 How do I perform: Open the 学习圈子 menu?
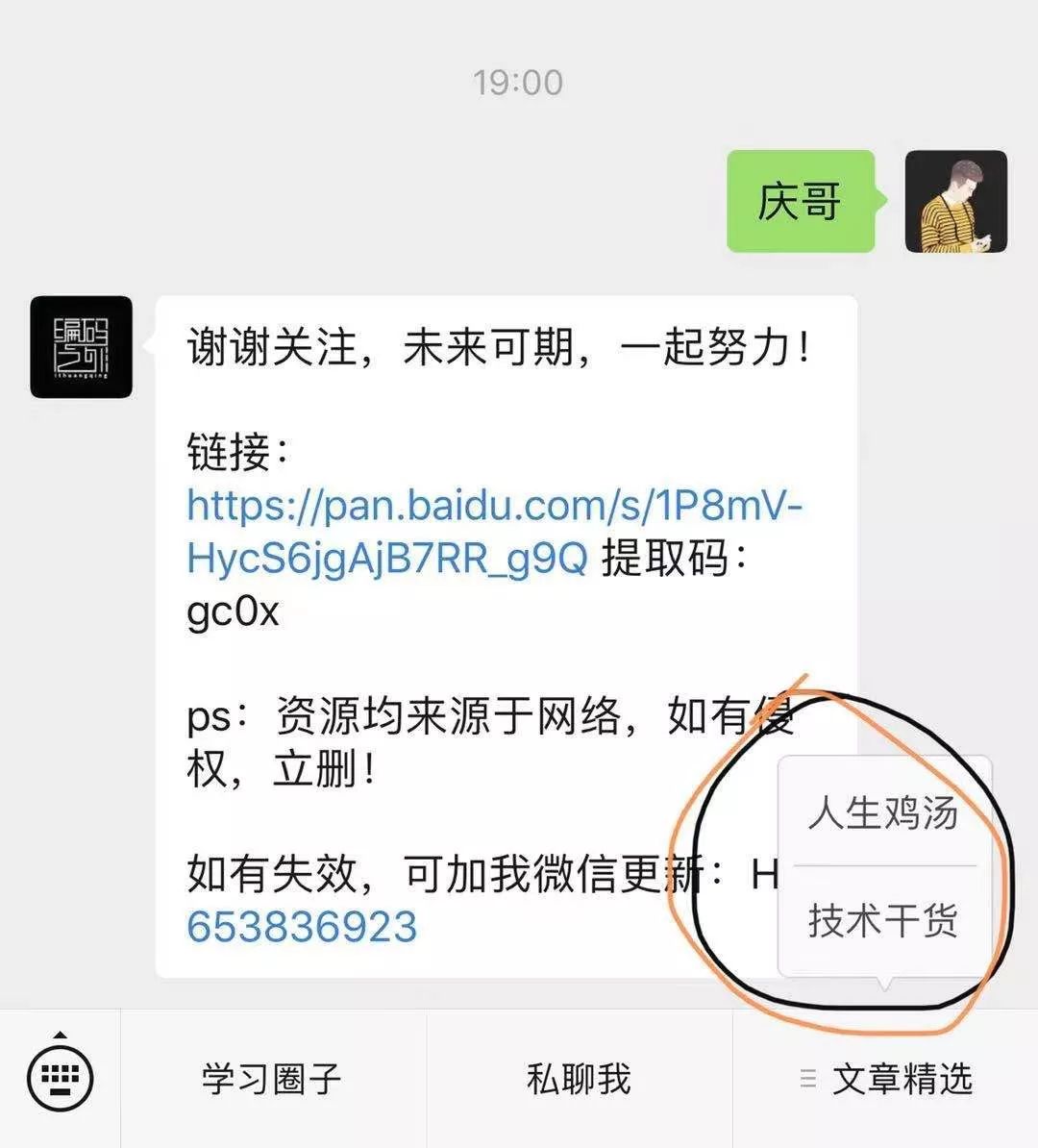[x=272, y=1079]
